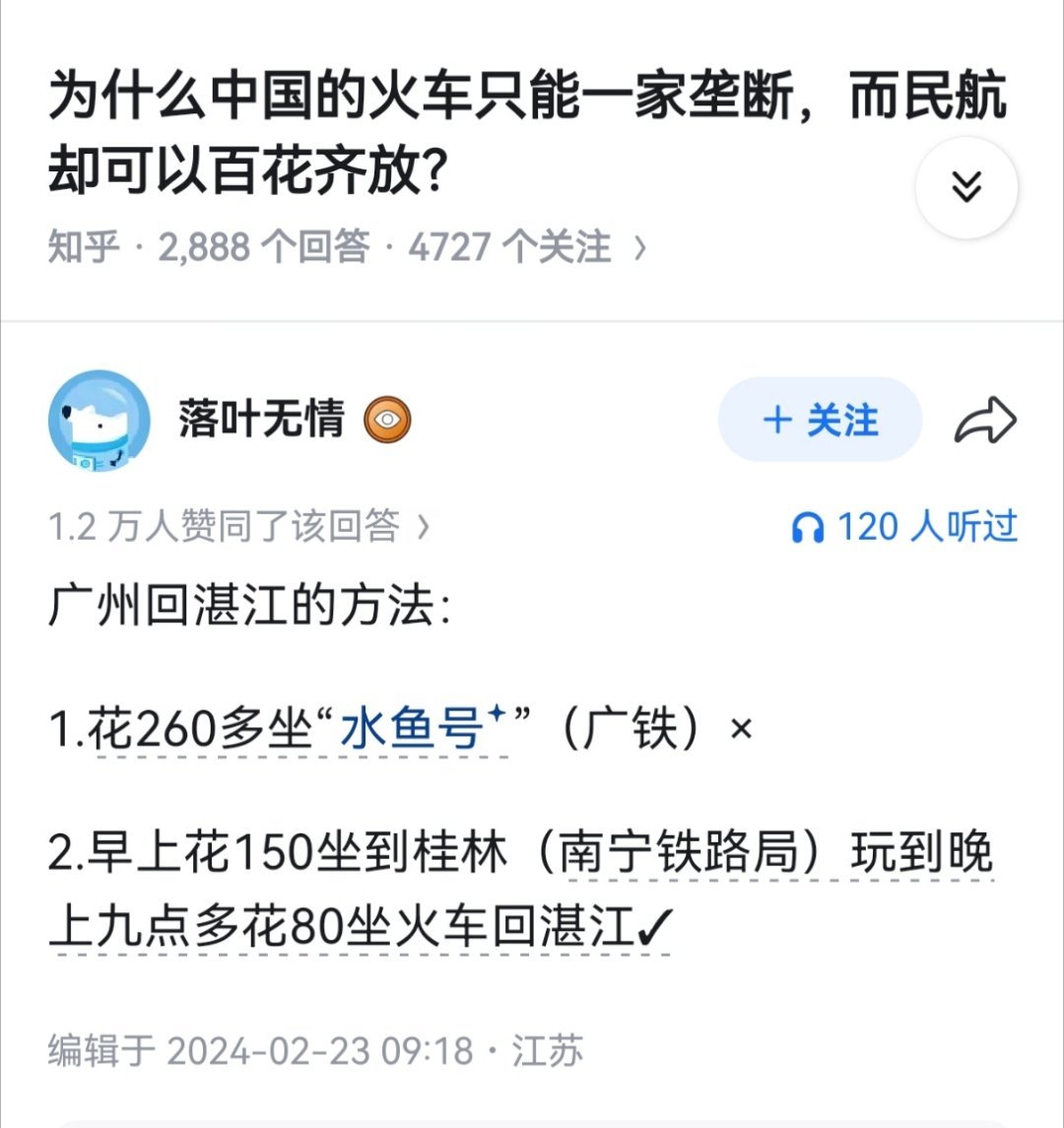Click 120 人听过 to play audio
Image resolution: width=1064 pixels, height=1128 pixels.
pyautogui.click(x=926, y=528)
